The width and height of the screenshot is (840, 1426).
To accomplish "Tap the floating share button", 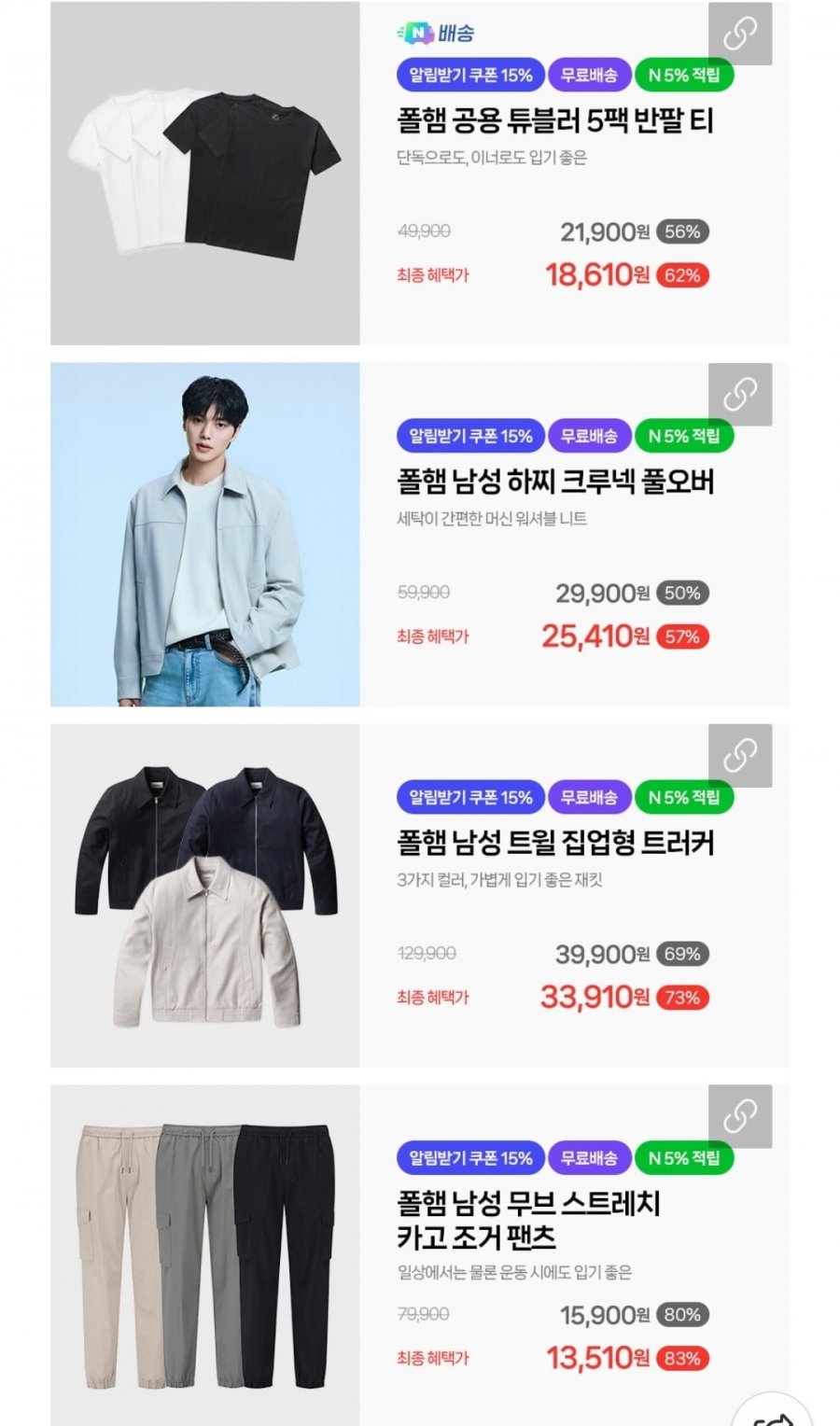I will [773, 1414].
